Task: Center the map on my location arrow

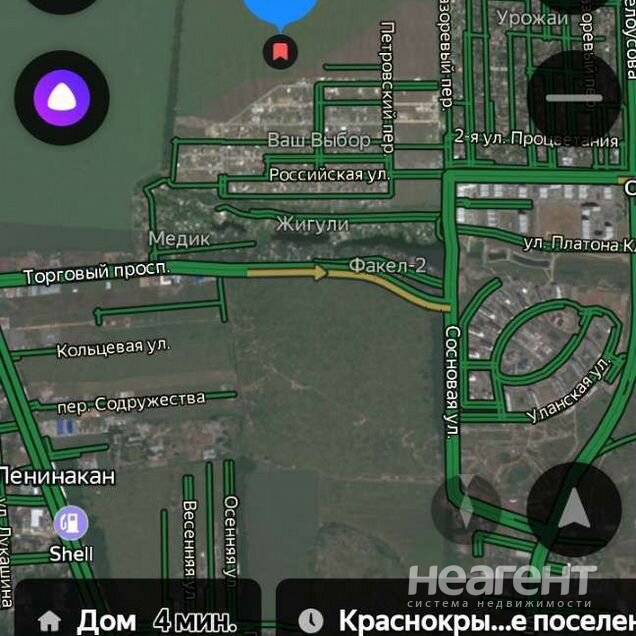Action: click(x=574, y=509)
